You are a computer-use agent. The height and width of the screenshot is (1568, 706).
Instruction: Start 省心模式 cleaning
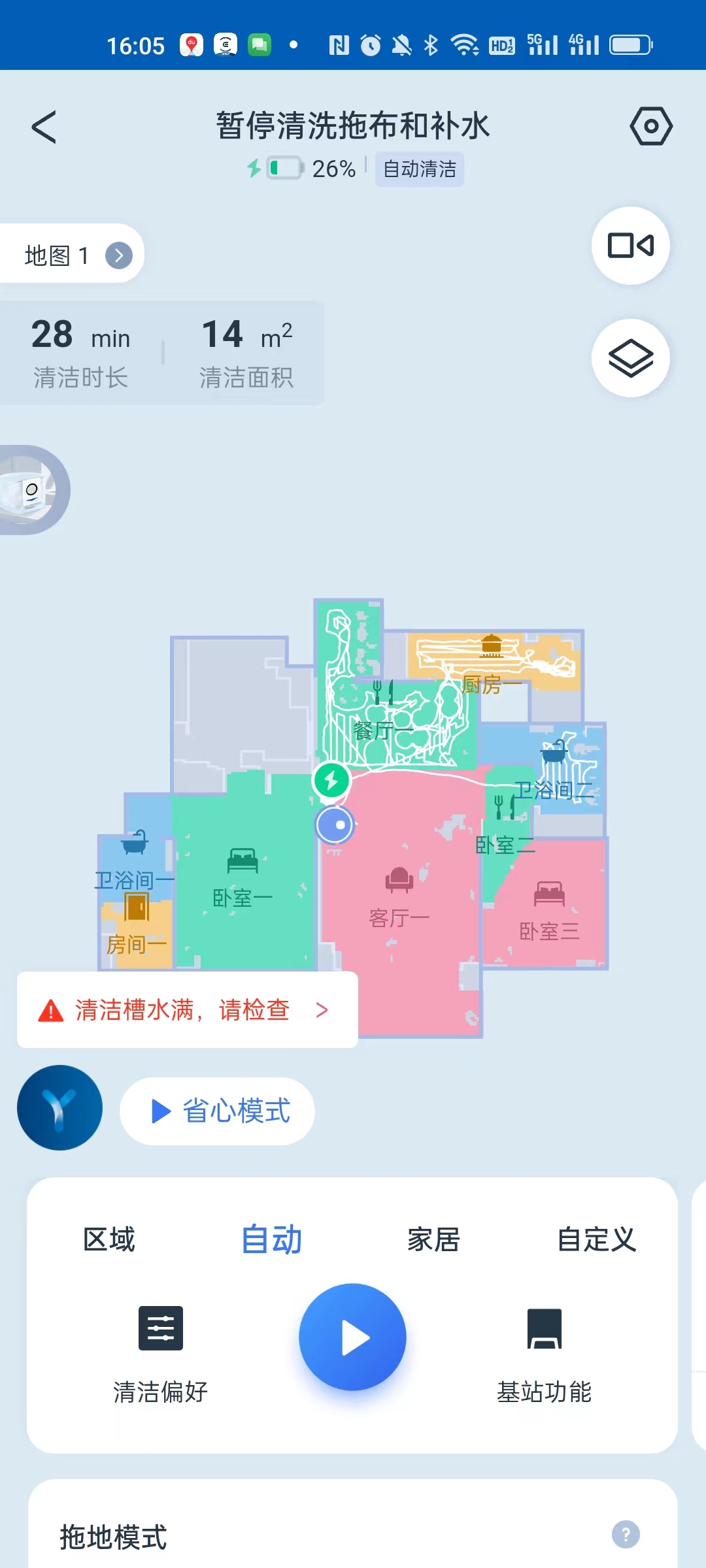click(x=217, y=1111)
